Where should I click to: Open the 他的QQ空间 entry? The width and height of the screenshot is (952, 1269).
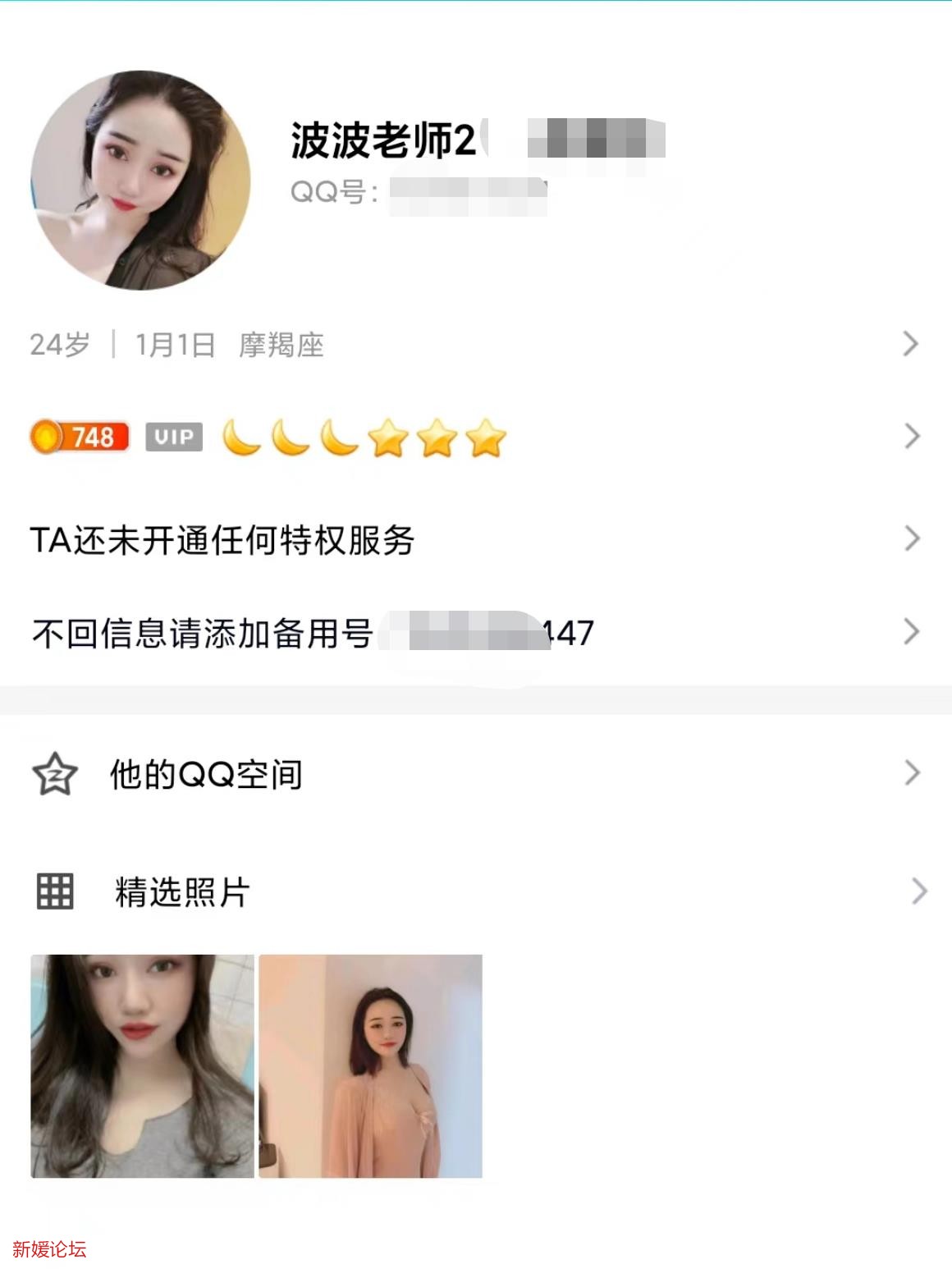pyautogui.click(x=205, y=775)
